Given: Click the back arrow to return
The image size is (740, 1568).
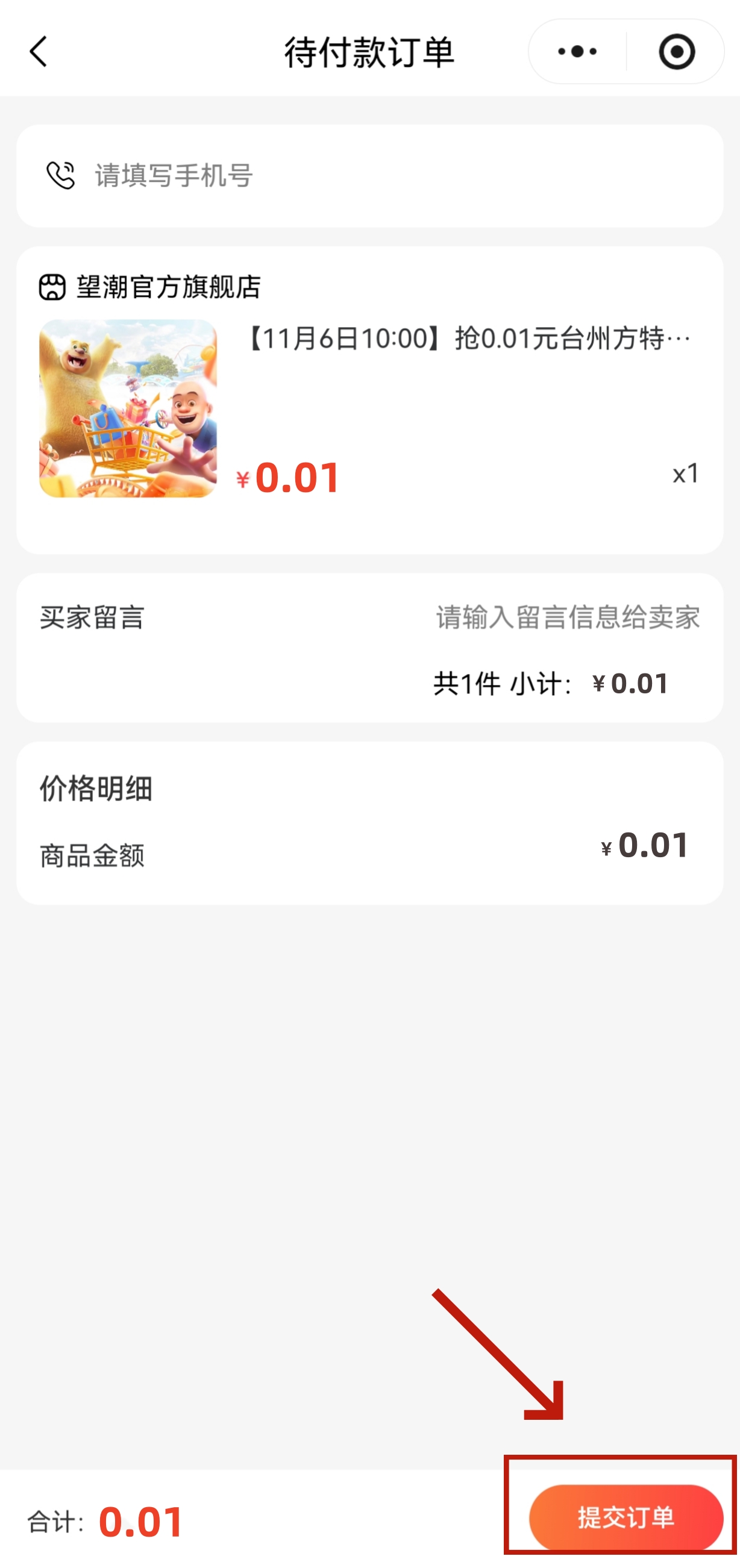Looking at the screenshot, I should point(38,51).
